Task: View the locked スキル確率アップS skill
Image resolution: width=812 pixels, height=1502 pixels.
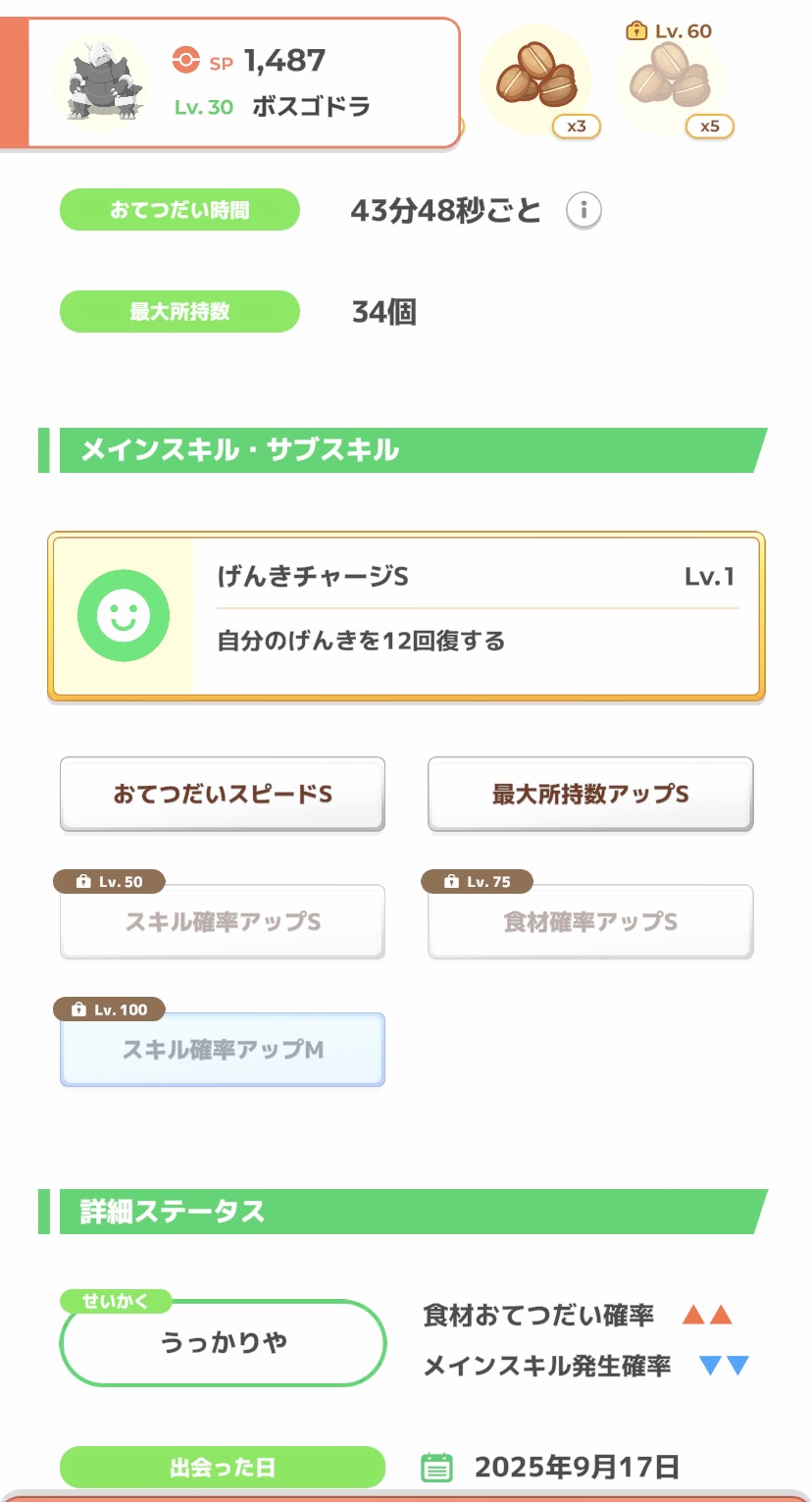Action: [x=223, y=922]
